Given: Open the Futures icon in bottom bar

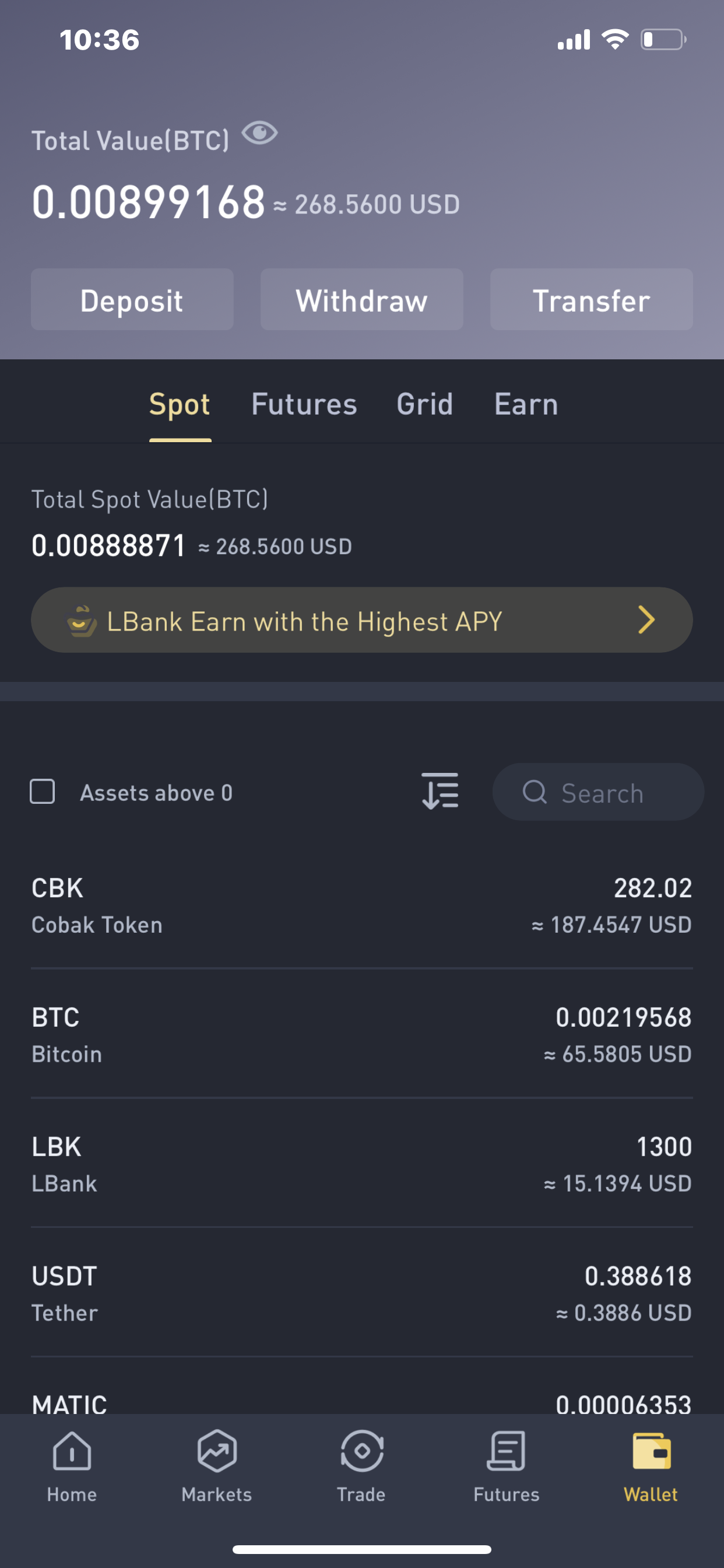Looking at the screenshot, I should point(506,1455).
